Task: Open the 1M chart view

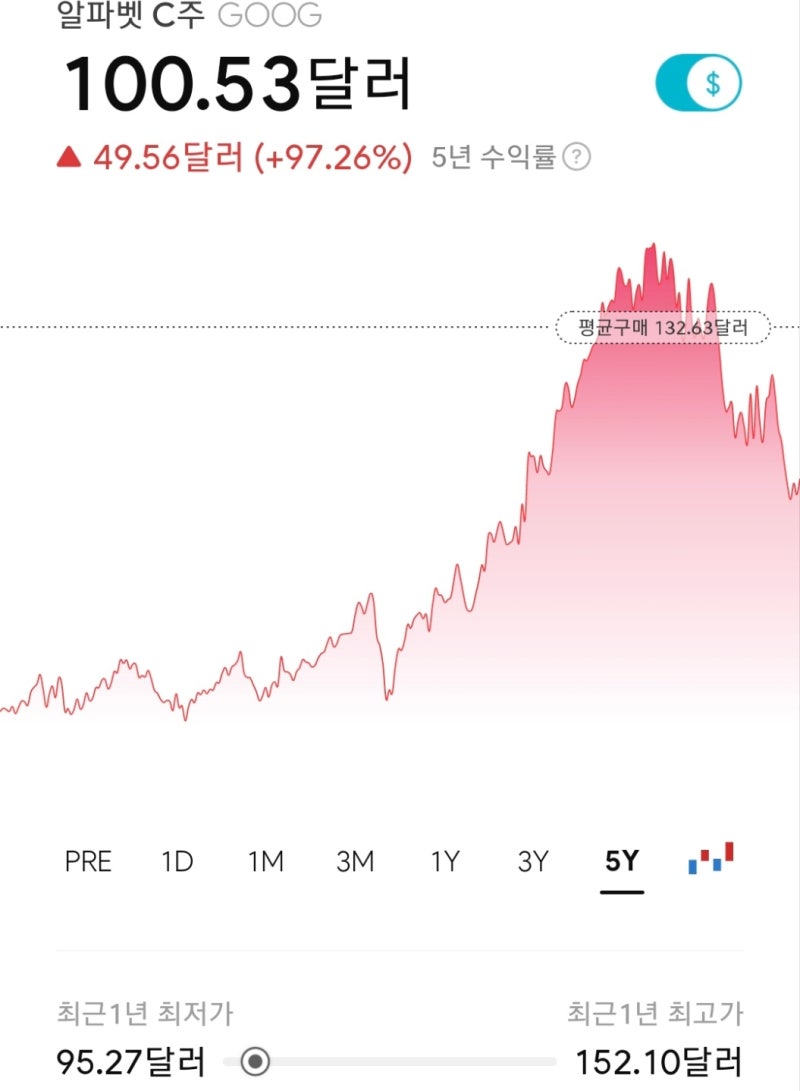Action: point(266,861)
